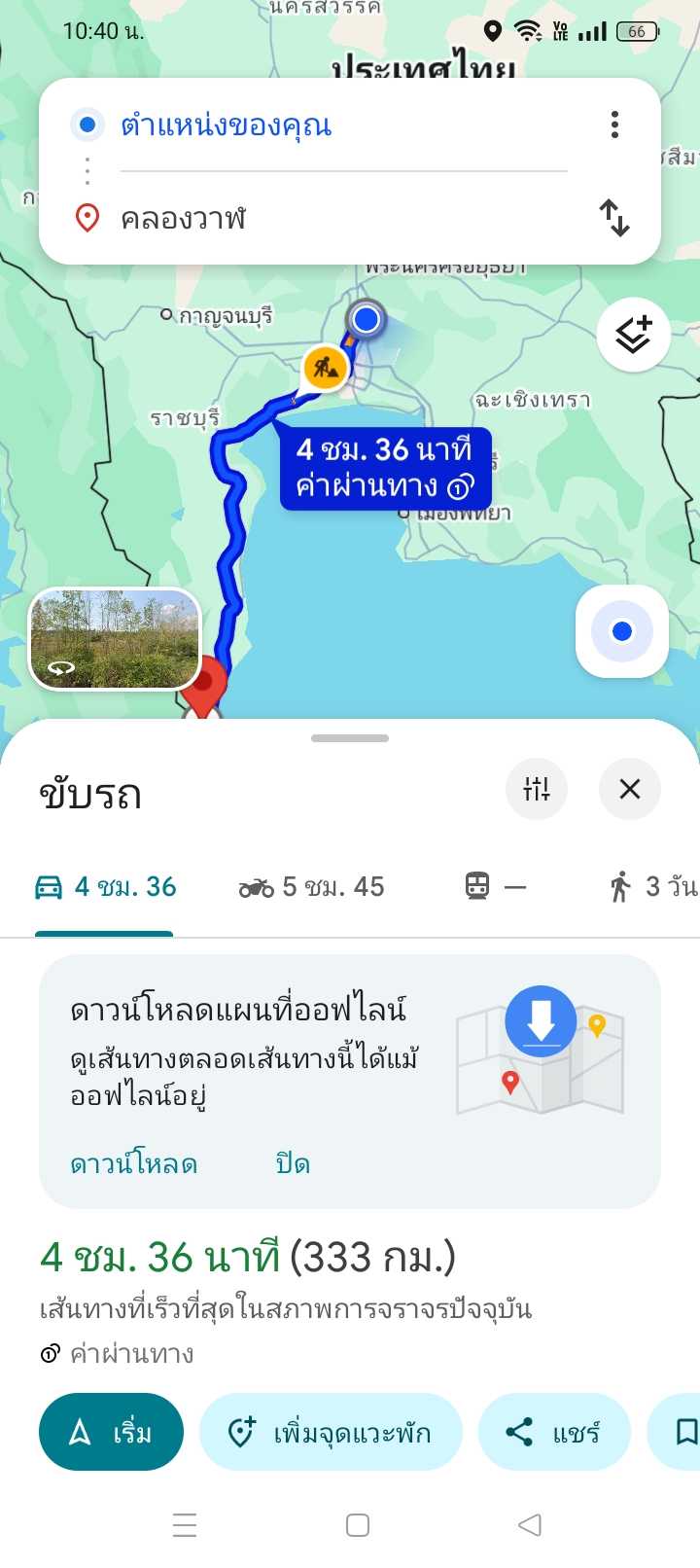The width and height of the screenshot is (700, 1568).
Task: Share the route with แชร์
Action: pos(554,1432)
